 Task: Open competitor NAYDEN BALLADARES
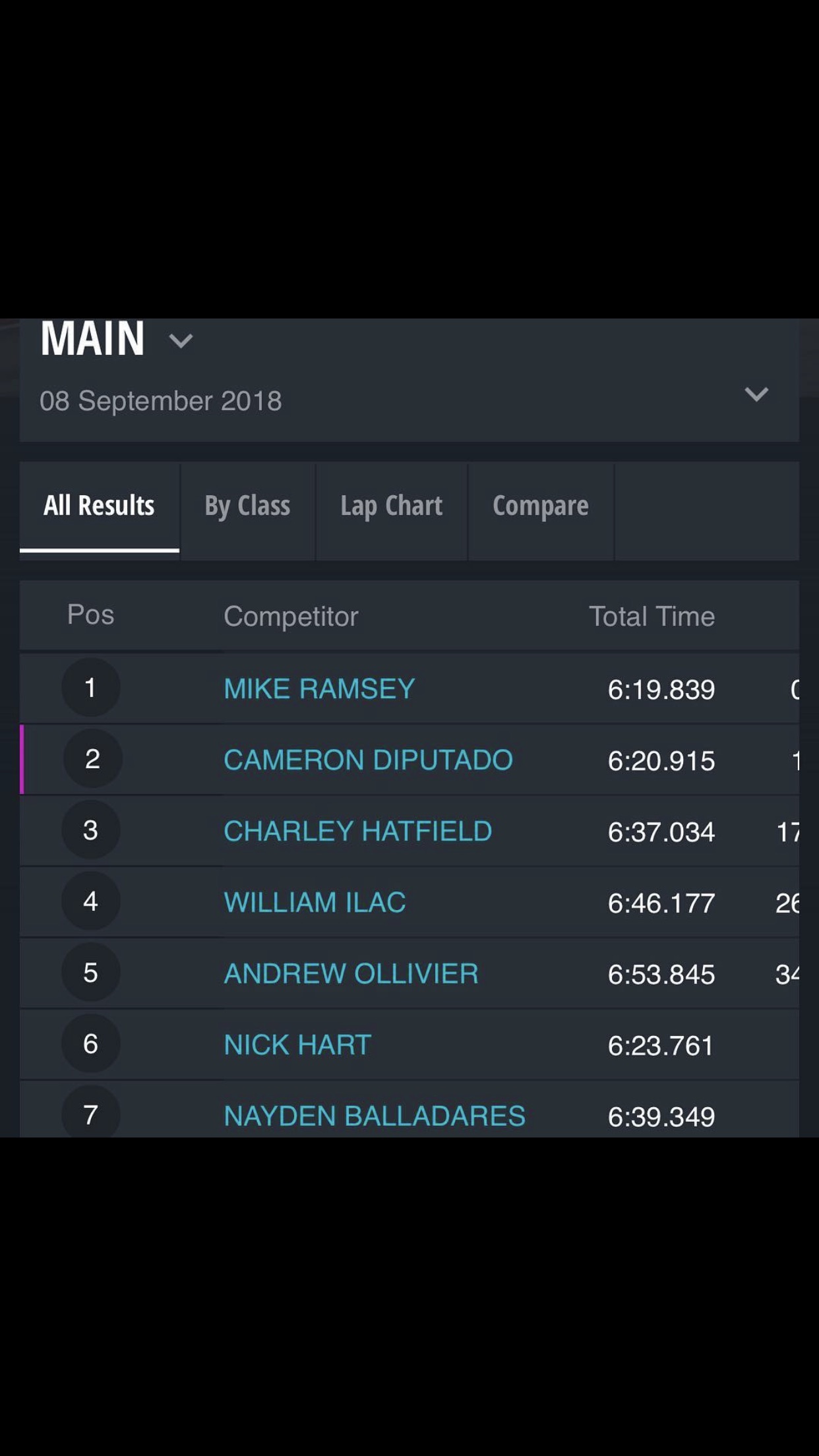pos(375,1116)
